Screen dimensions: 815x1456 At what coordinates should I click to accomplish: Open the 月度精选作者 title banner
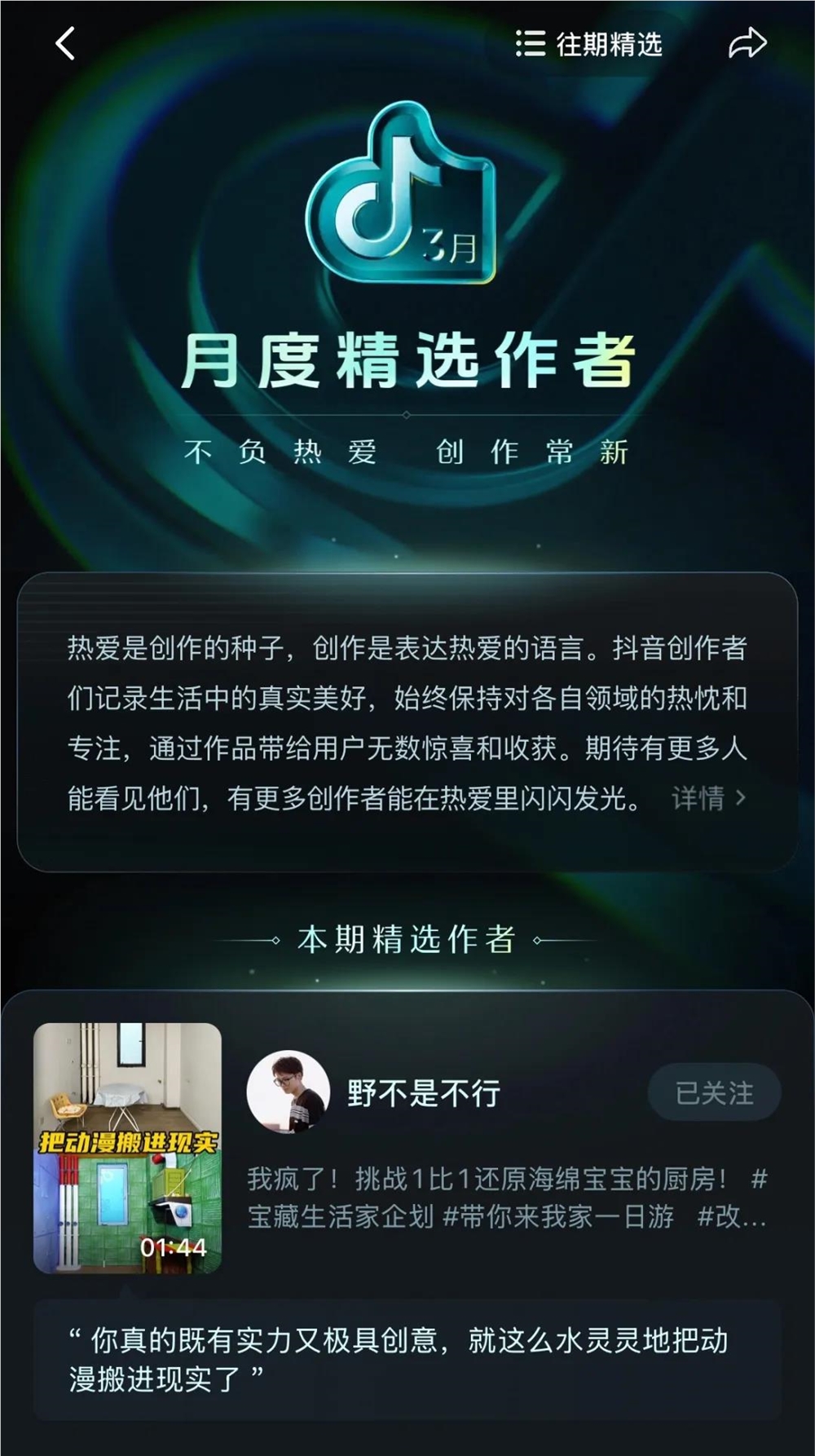(407, 357)
